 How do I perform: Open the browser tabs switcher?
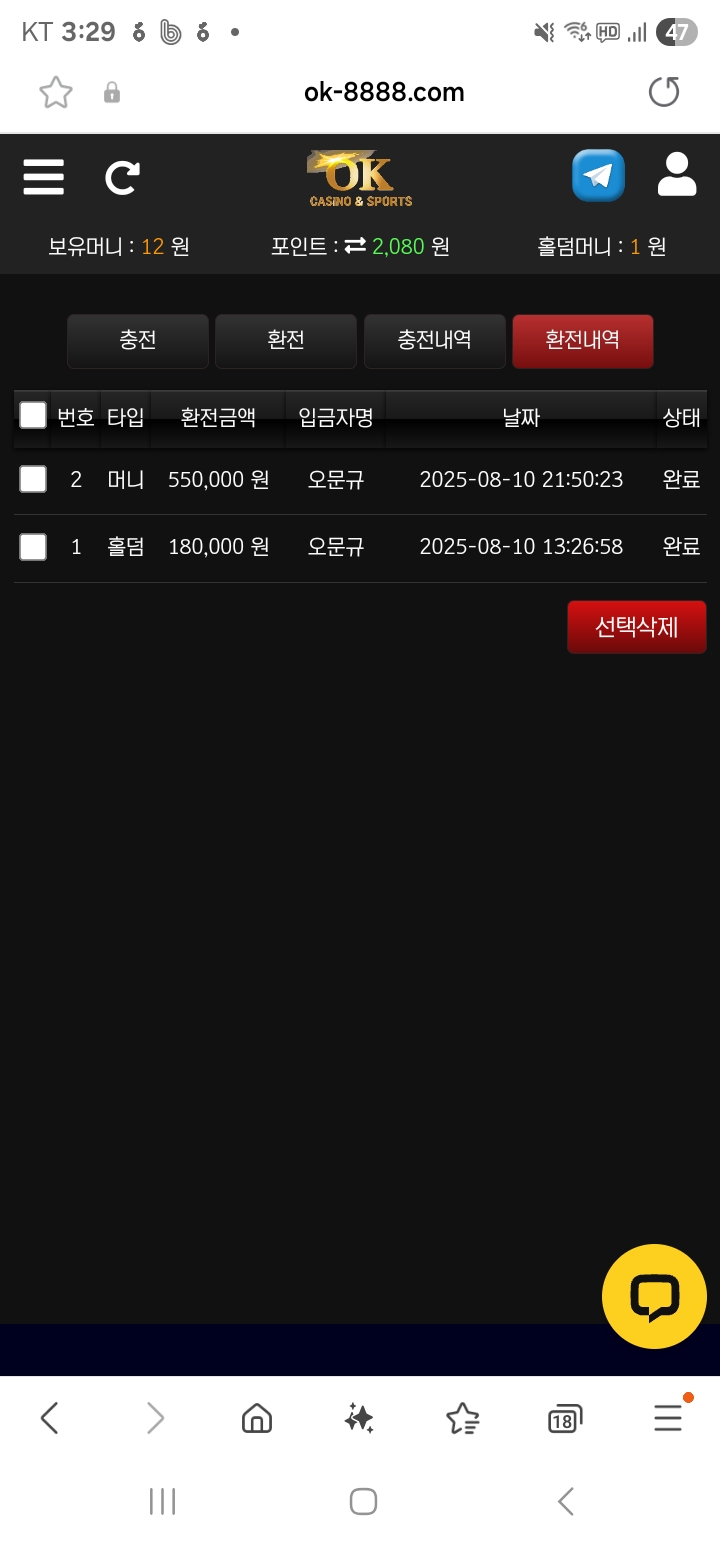(565, 1418)
